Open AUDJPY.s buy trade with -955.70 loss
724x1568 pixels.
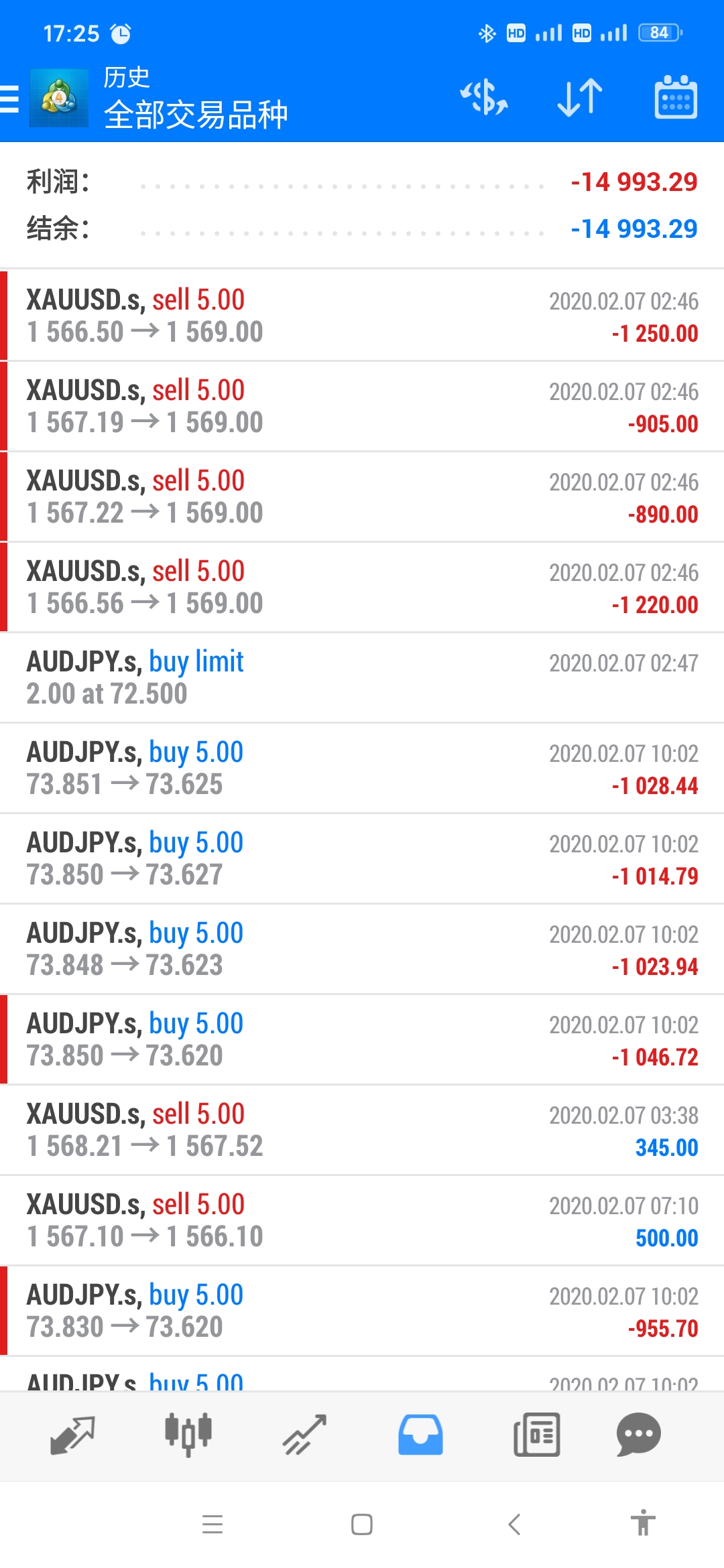coord(362,1311)
